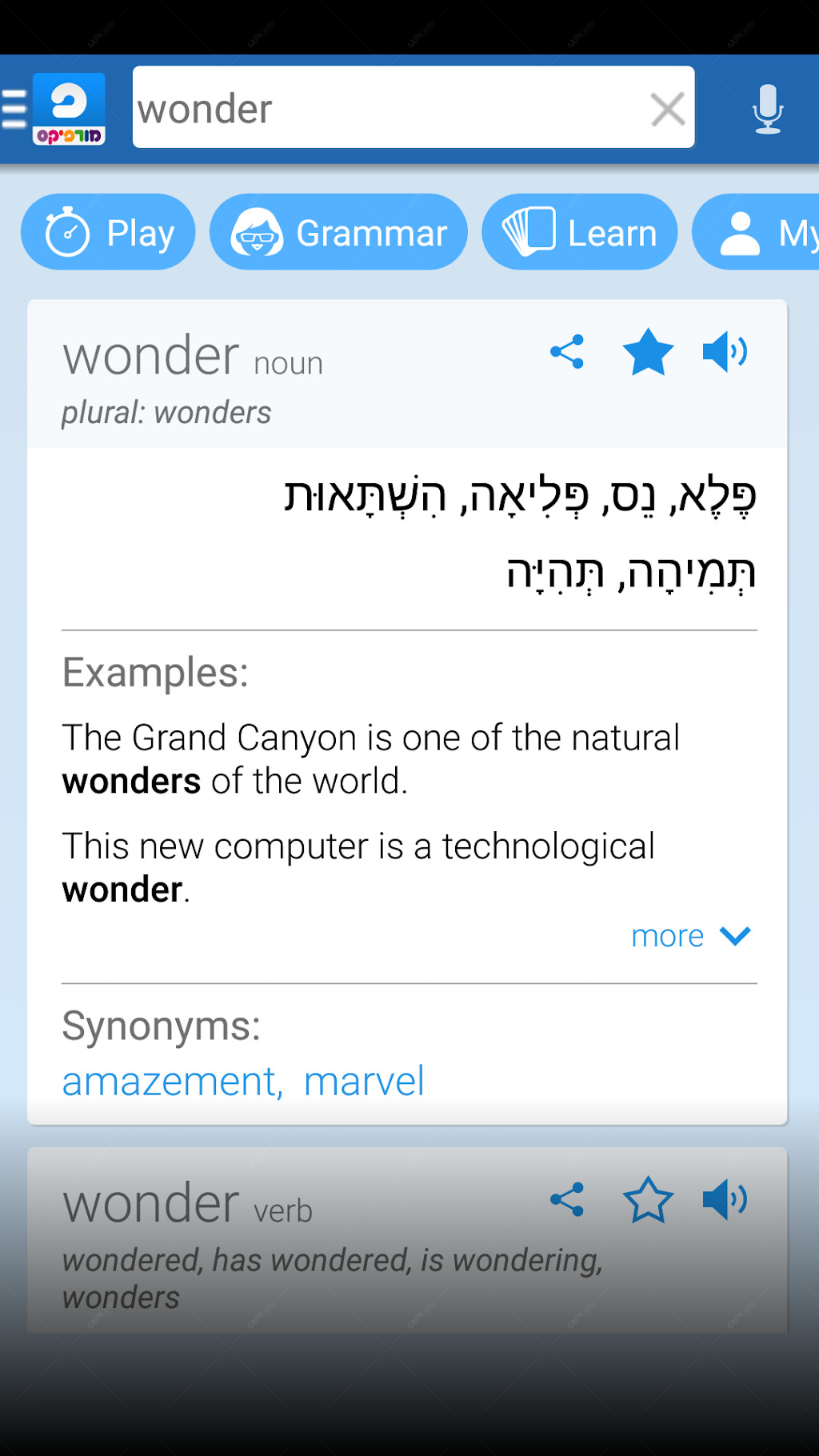Play pronunciation of wonder noun
Viewport: 819px width, 1456px height.
pyautogui.click(x=725, y=352)
